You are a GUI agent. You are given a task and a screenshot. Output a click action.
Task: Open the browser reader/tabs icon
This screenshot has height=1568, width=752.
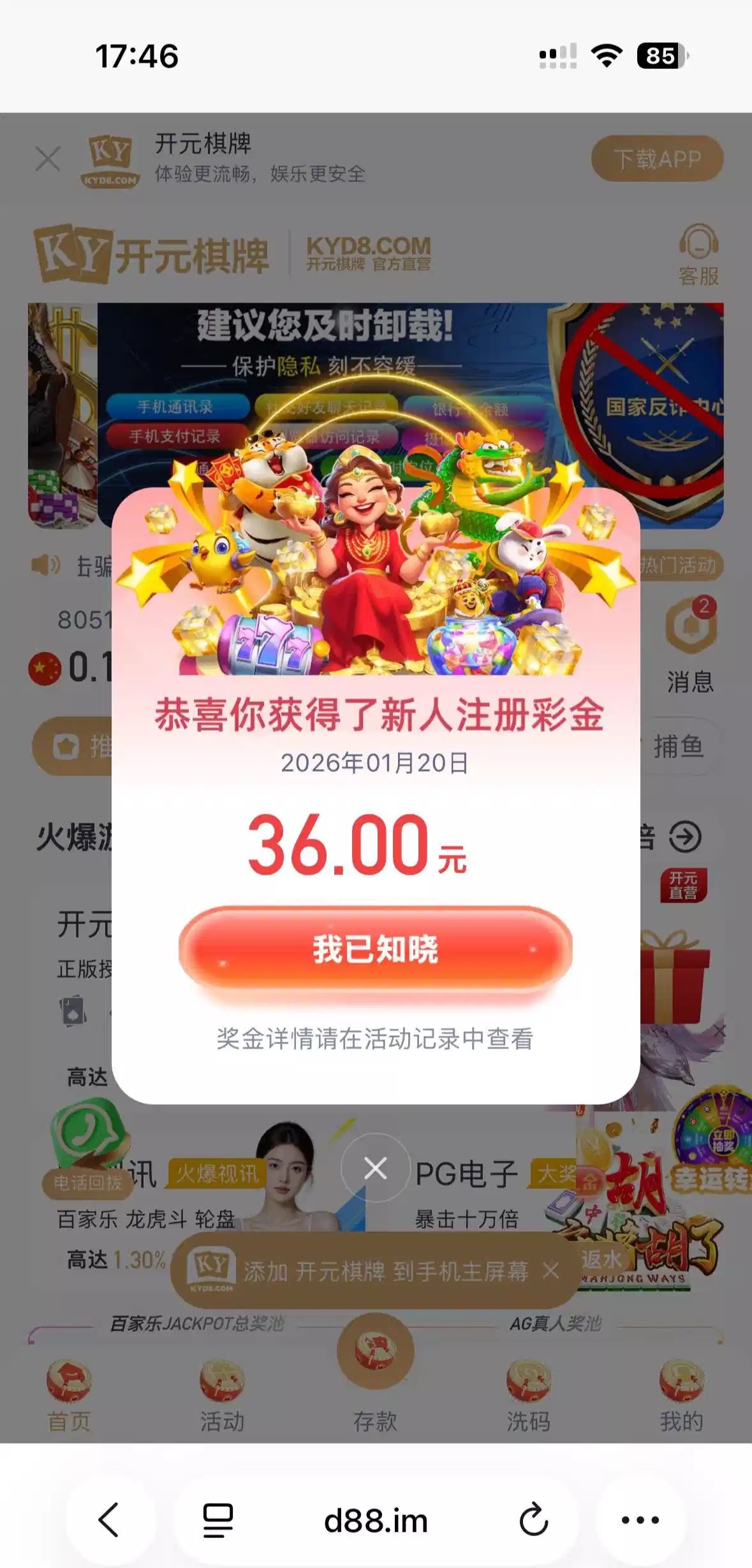[x=217, y=1519]
